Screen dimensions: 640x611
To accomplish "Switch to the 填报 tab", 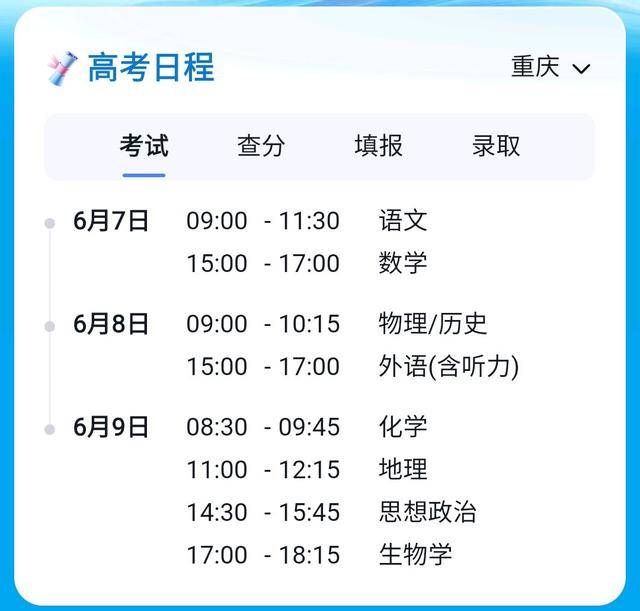I will pyautogui.click(x=378, y=146).
